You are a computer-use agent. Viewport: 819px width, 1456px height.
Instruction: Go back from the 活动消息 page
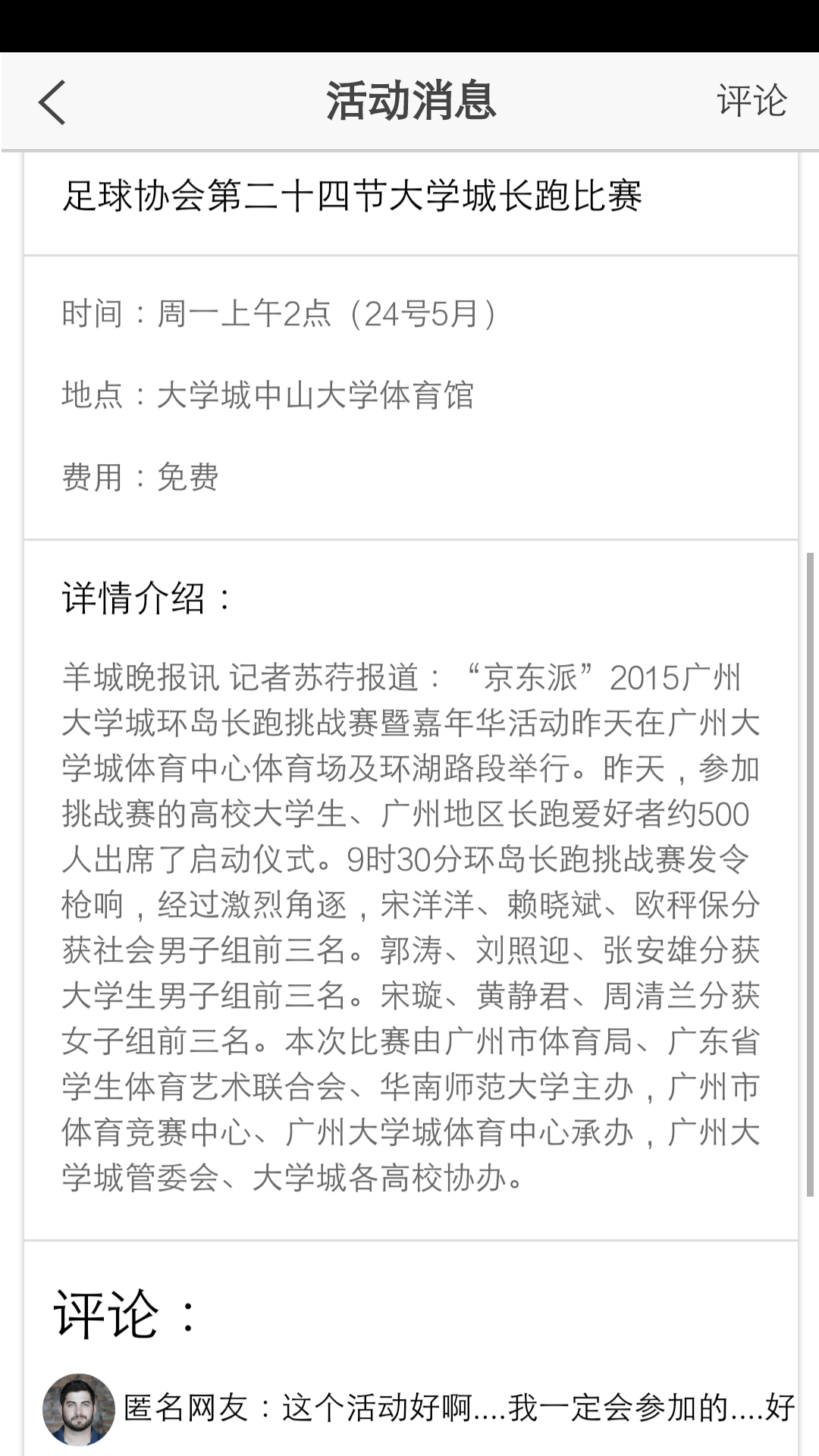[x=52, y=102]
